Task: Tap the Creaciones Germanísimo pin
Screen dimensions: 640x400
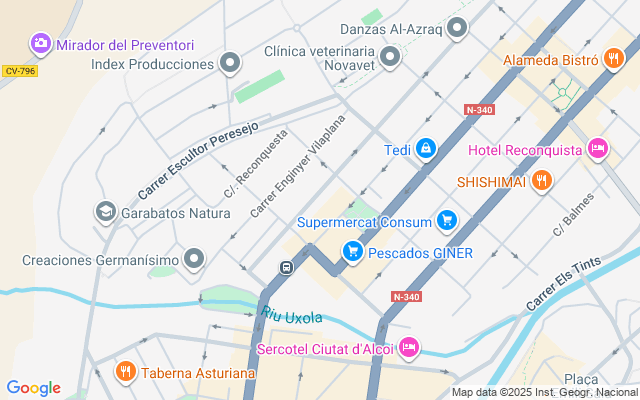Action: (194, 260)
